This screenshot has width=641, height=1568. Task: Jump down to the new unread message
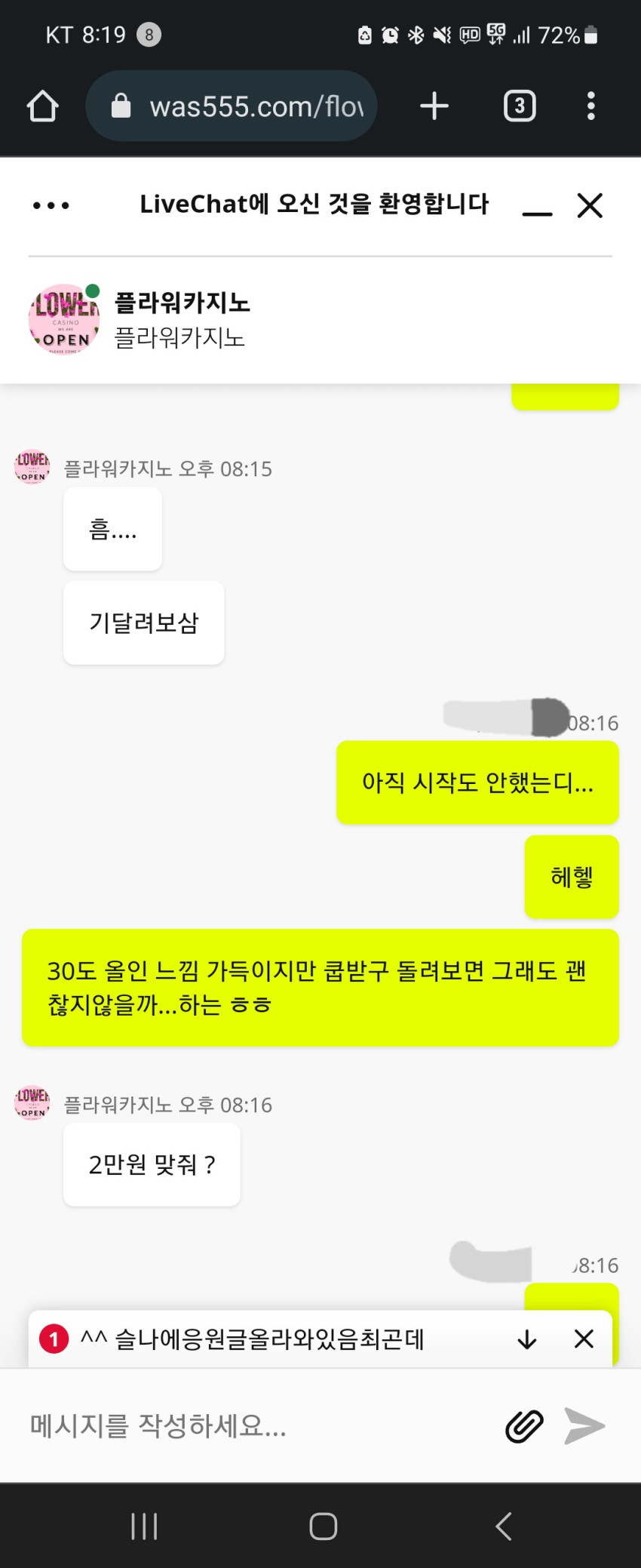point(527,1339)
